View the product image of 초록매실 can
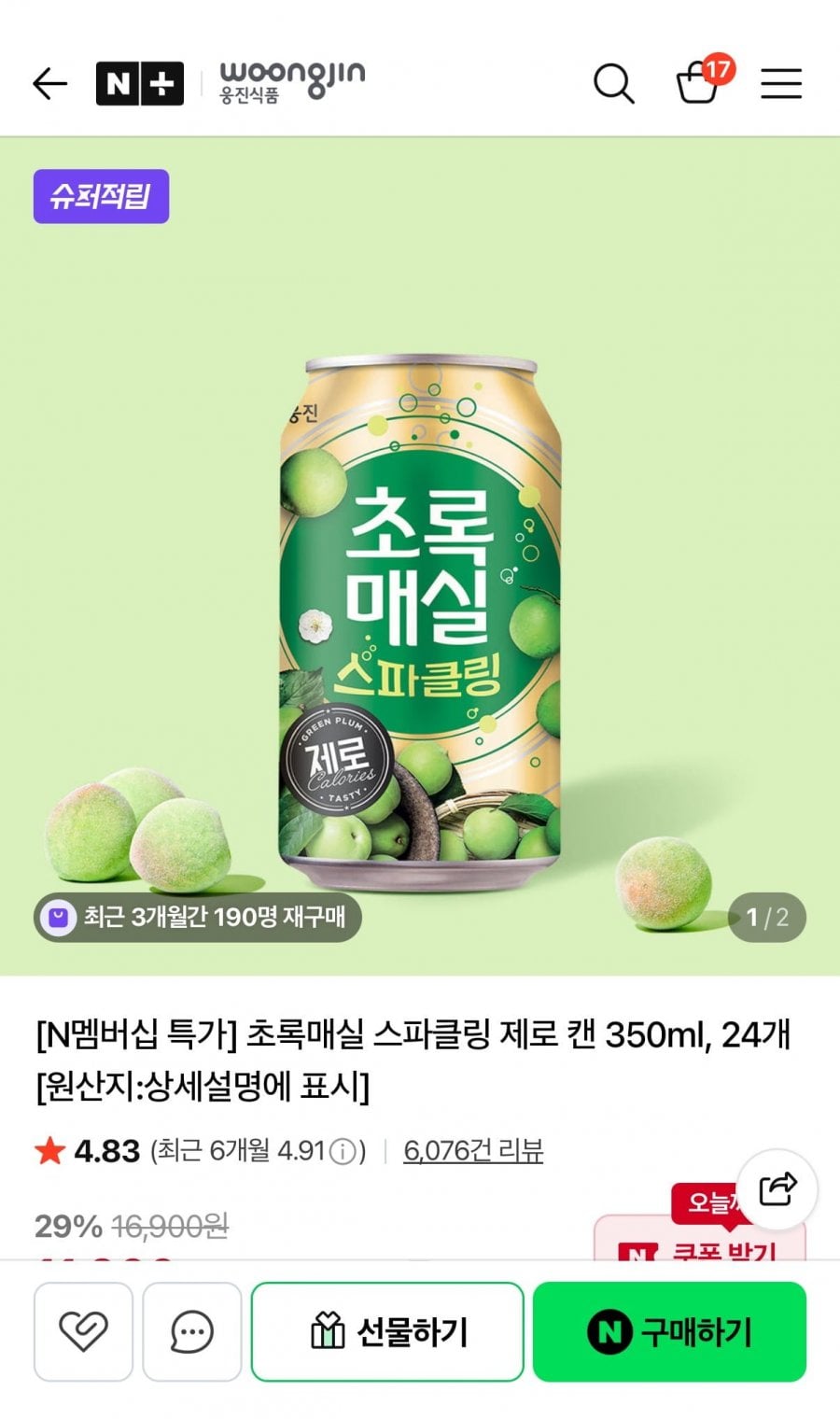 pos(420,616)
